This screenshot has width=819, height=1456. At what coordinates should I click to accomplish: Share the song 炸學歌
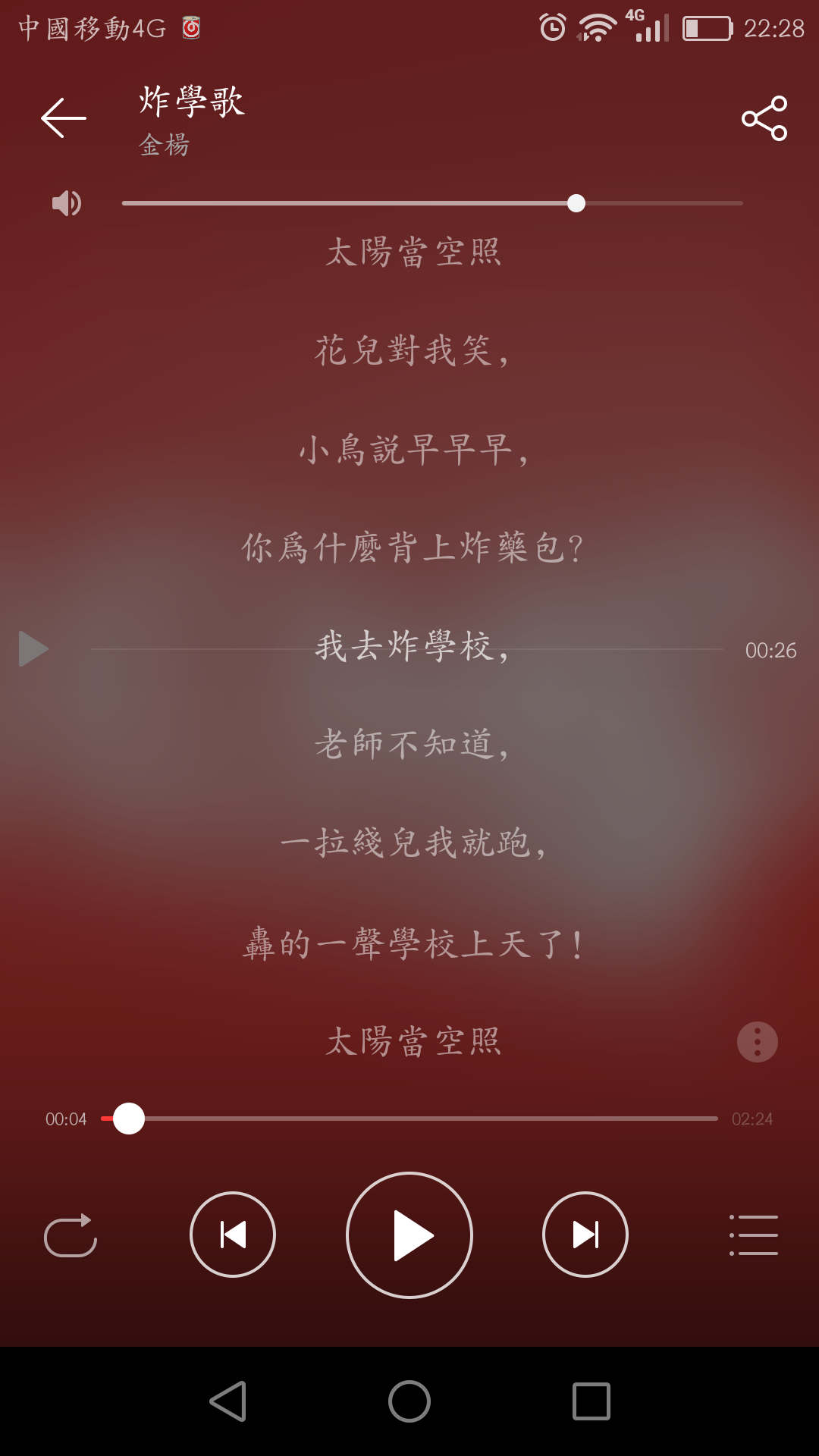click(764, 118)
